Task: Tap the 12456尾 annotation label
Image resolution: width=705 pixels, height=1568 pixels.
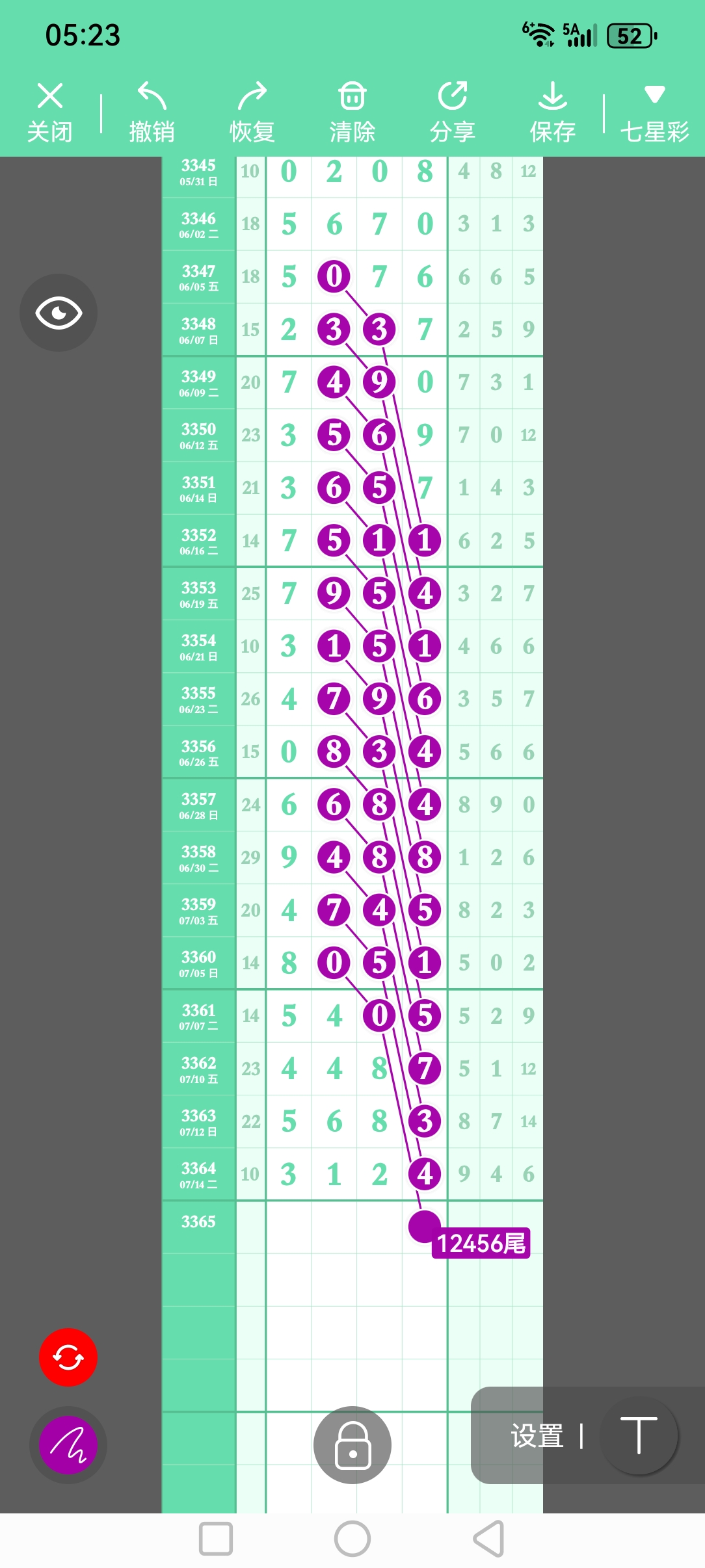Action: click(x=481, y=1243)
